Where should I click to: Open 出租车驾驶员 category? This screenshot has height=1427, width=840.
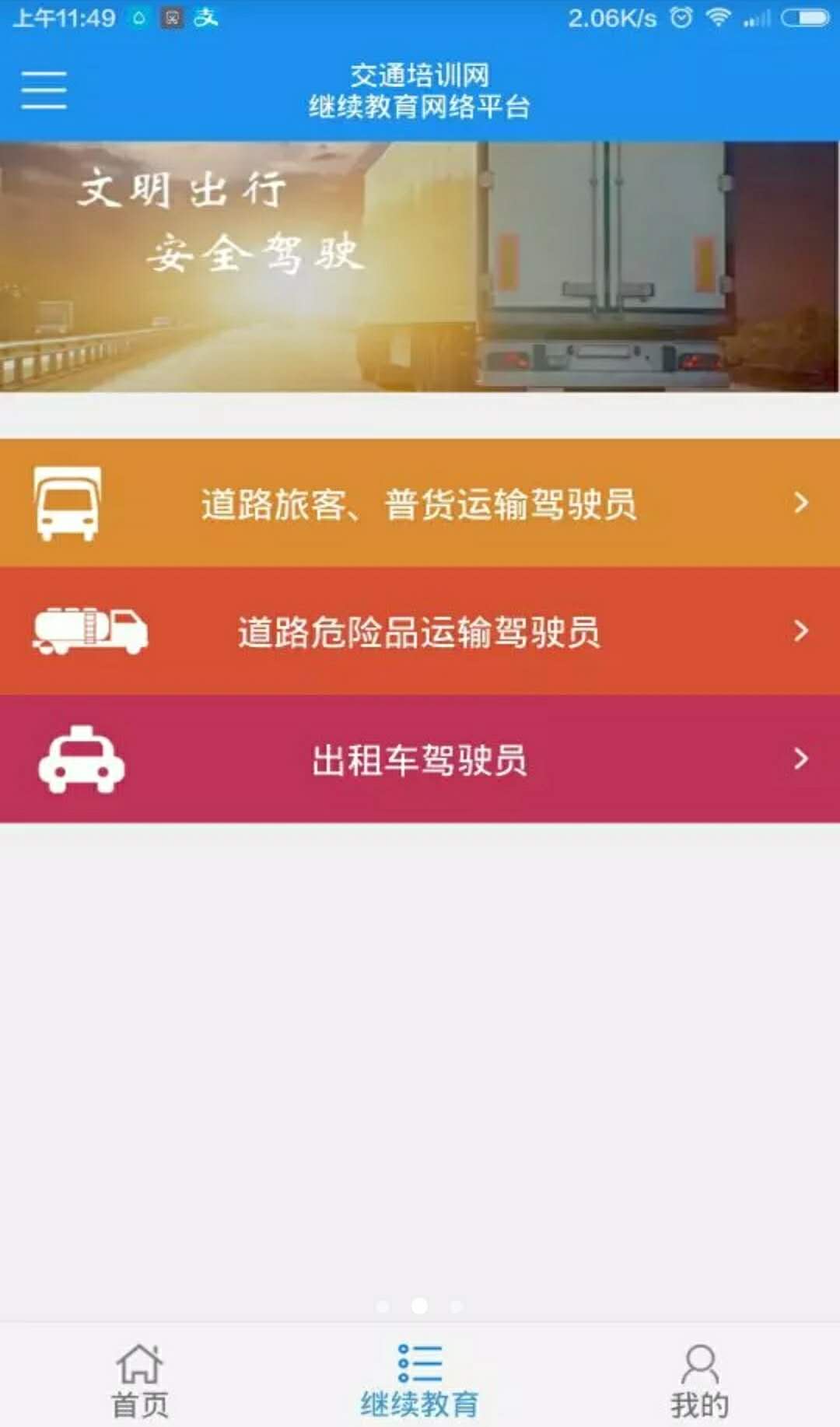[420, 759]
